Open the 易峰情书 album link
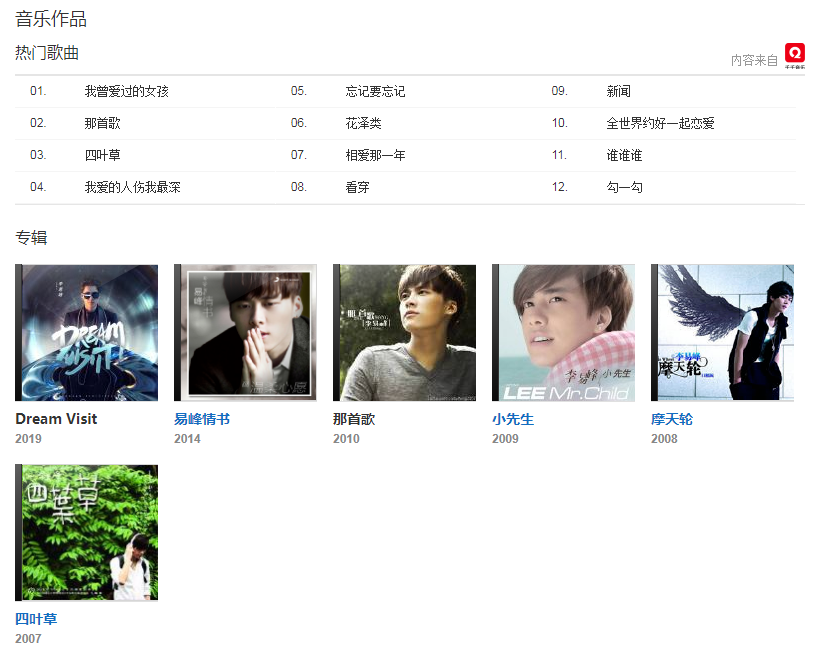The width and height of the screenshot is (817, 655). pyautogui.click(x=202, y=419)
